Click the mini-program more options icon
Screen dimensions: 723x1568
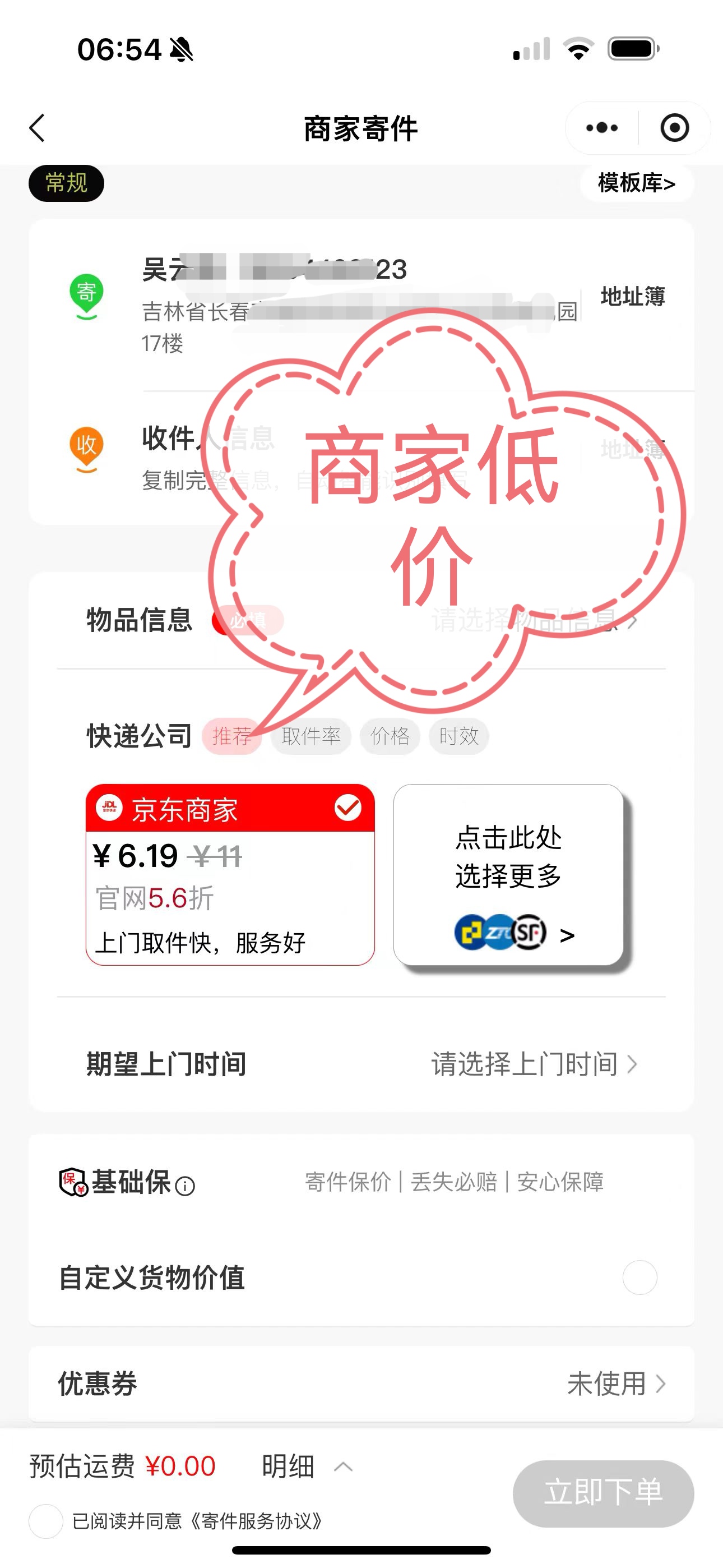[600, 128]
